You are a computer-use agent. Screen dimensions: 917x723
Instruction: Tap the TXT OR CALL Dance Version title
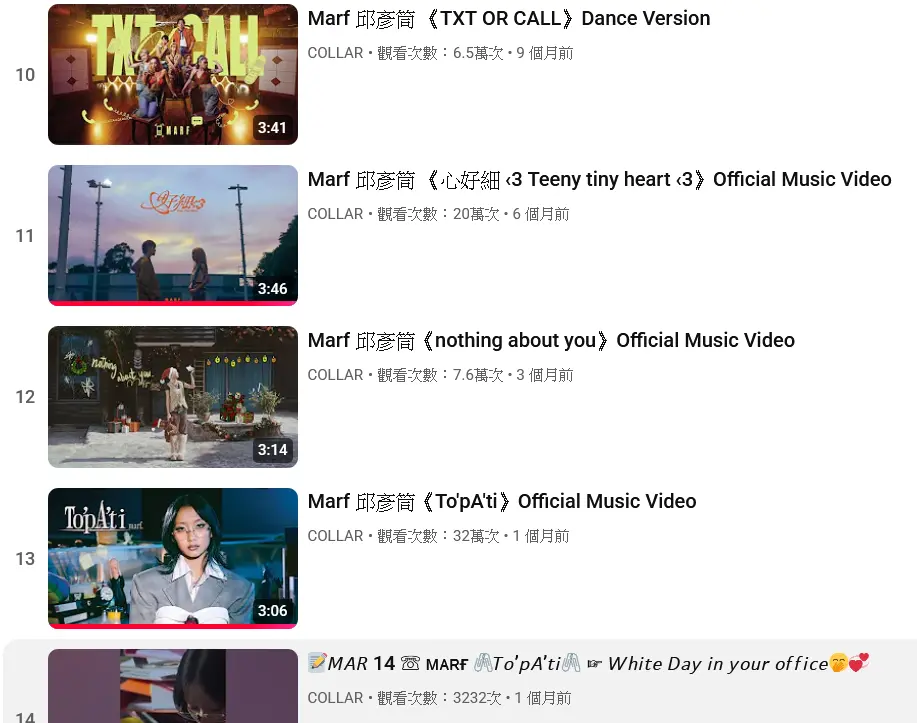tap(509, 18)
